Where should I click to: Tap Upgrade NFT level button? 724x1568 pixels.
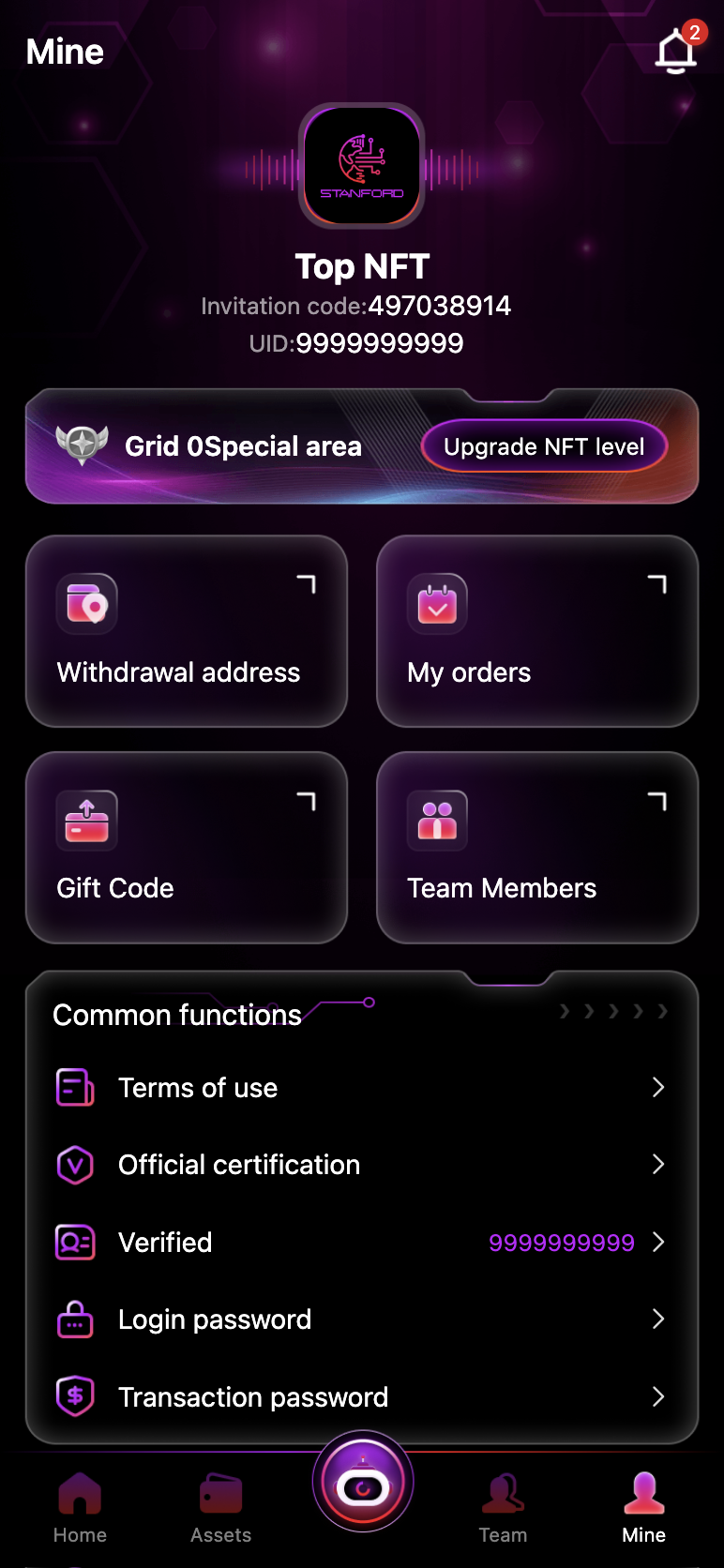[544, 446]
